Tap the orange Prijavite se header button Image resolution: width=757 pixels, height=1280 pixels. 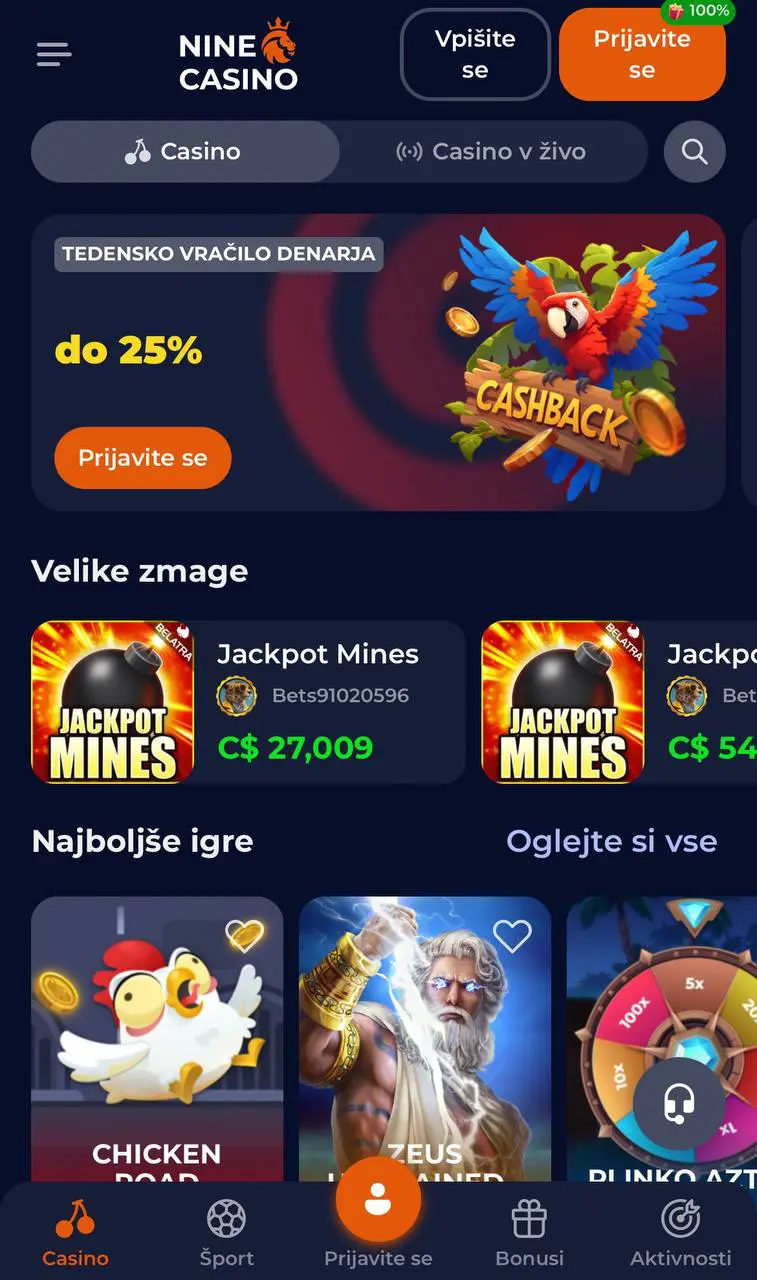coord(642,54)
